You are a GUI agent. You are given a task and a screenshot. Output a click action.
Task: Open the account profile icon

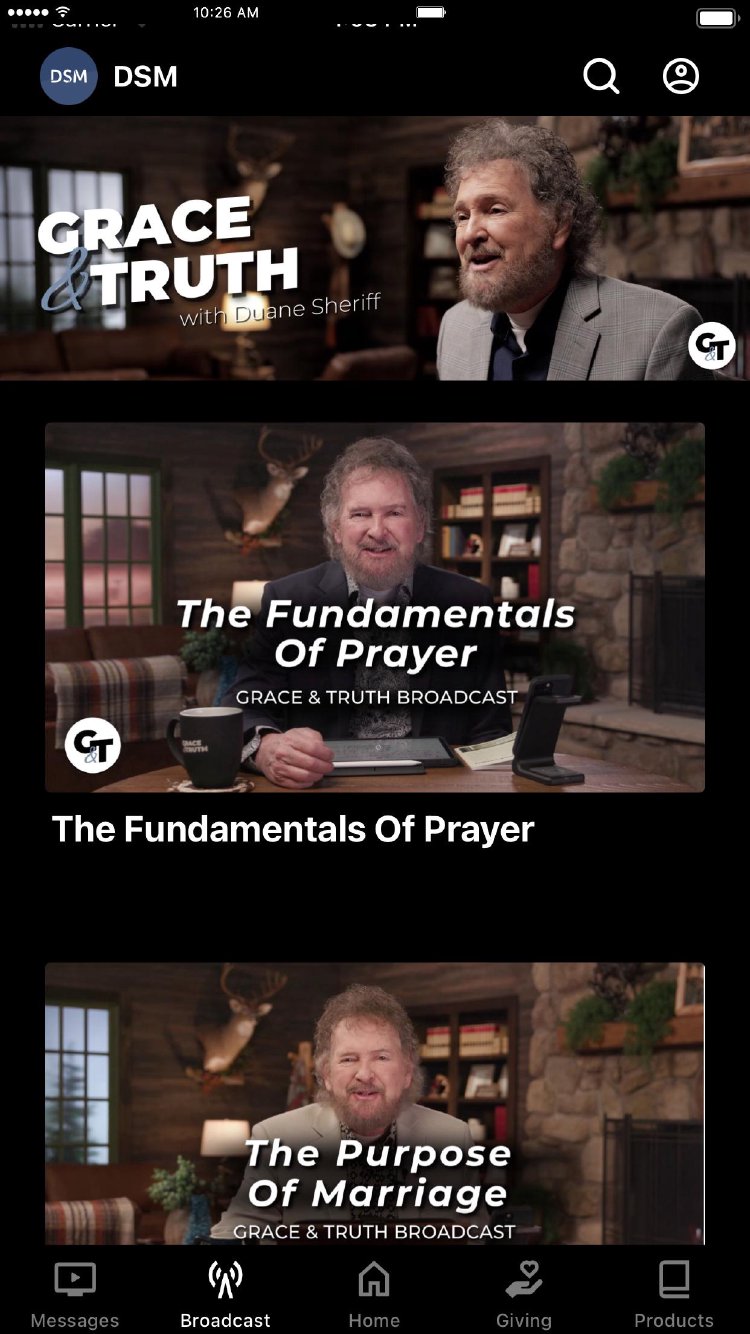coord(681,76)
